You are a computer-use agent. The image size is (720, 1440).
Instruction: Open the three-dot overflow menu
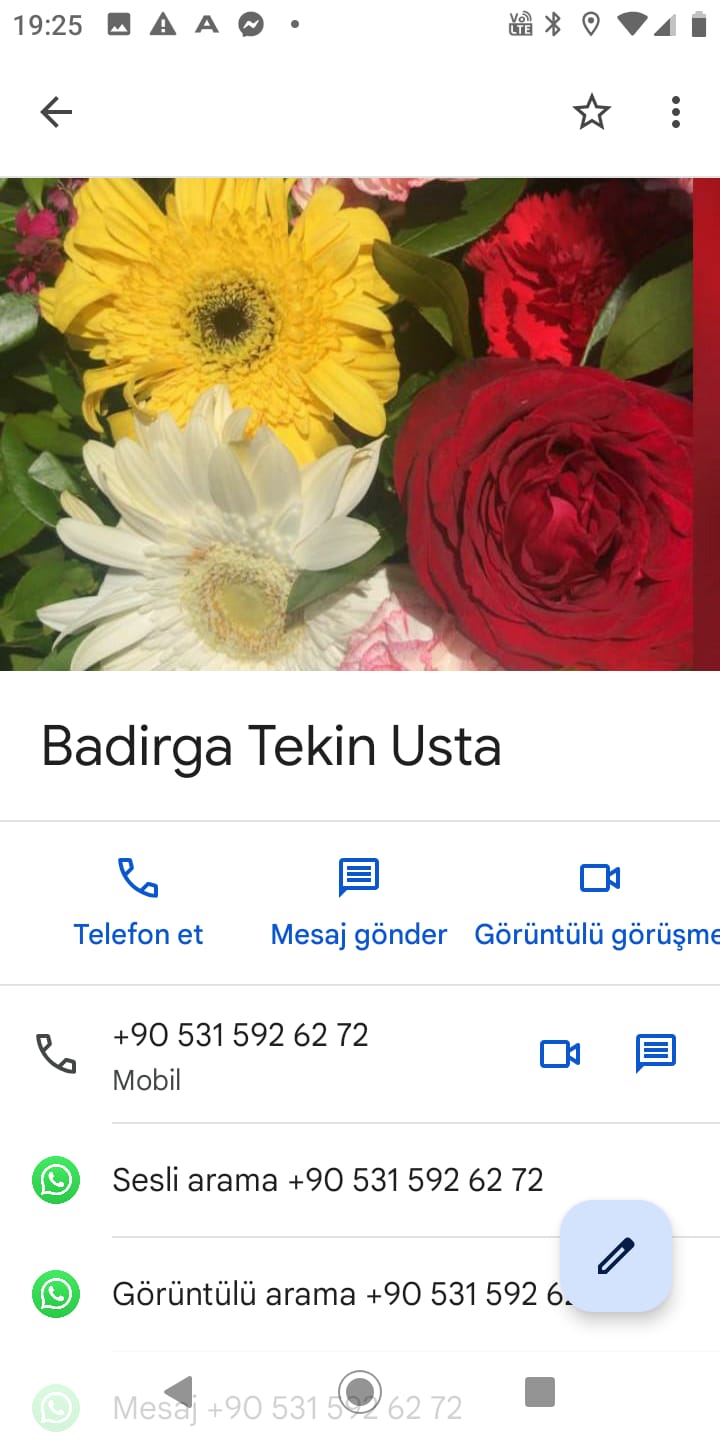pos(676,112)
